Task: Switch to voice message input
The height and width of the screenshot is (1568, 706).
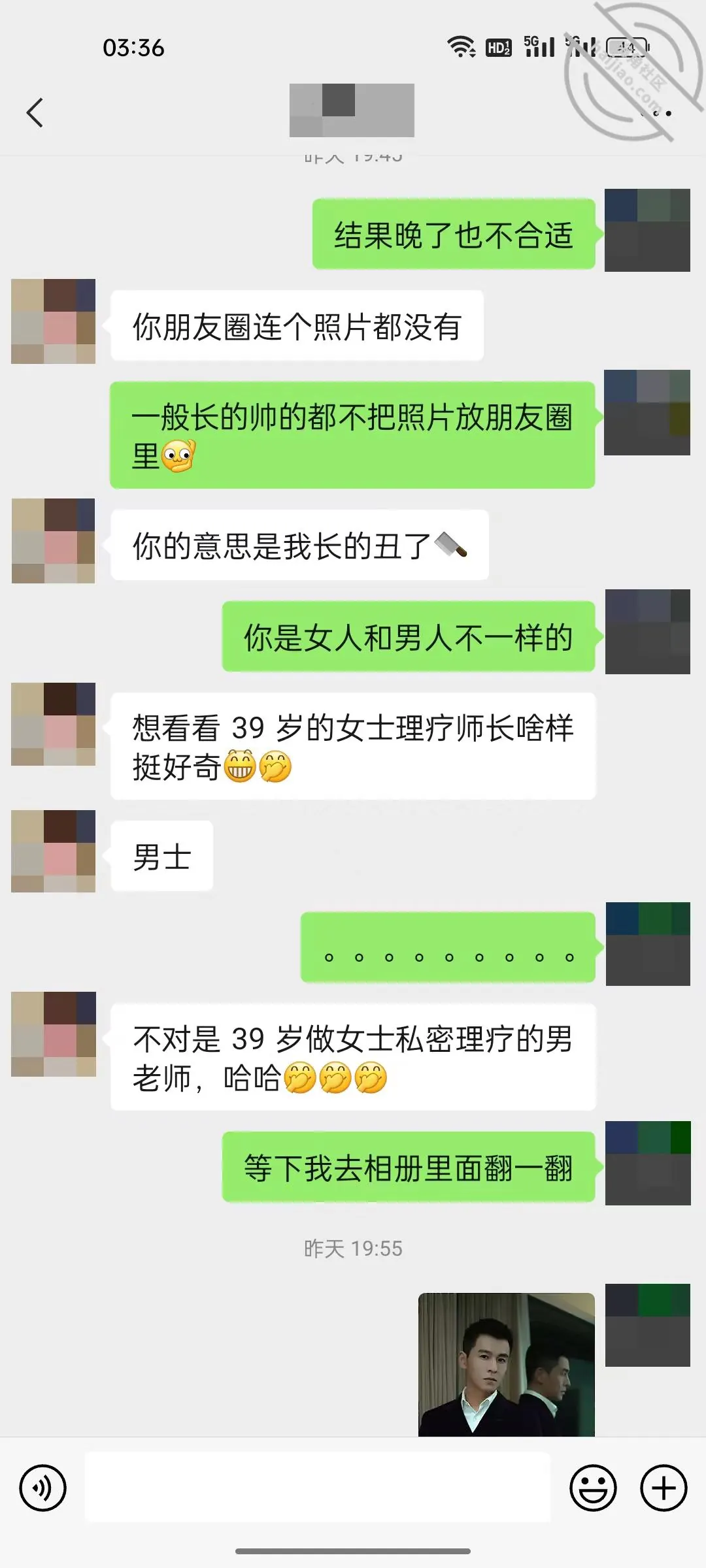Action: pyautogui.click(x=43, y=1488)
